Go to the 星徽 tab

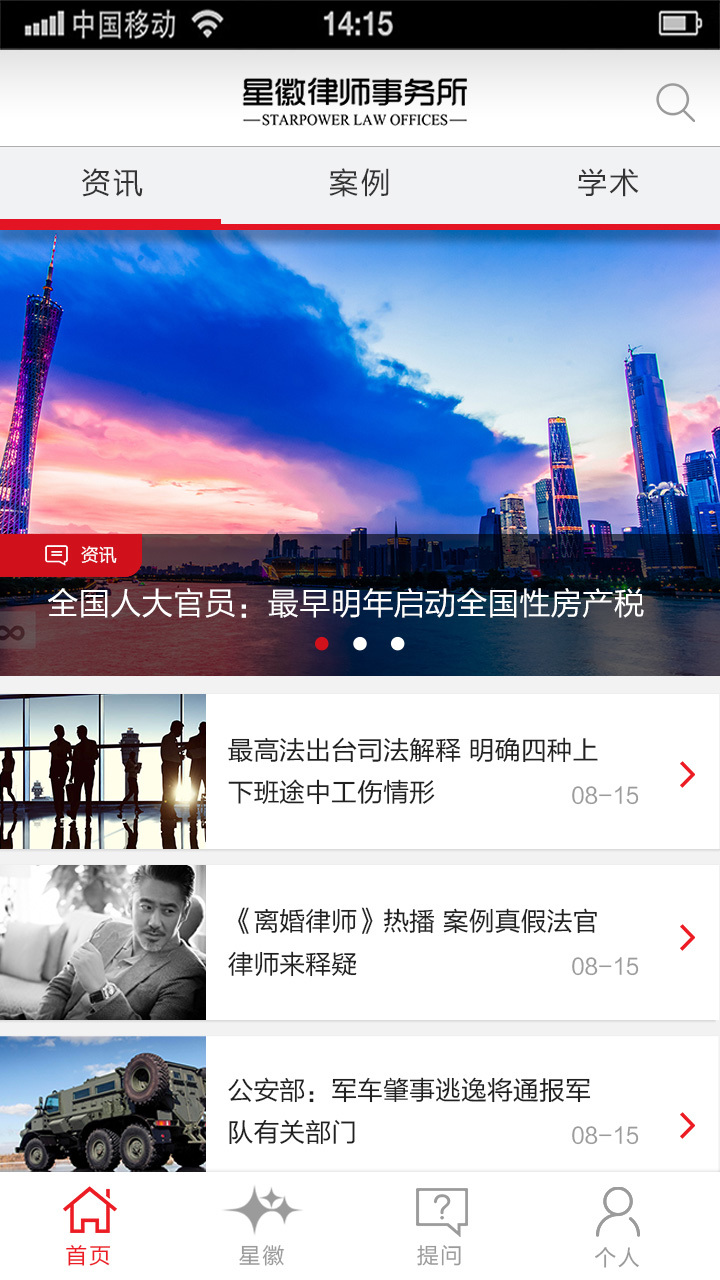[262, 1226]
